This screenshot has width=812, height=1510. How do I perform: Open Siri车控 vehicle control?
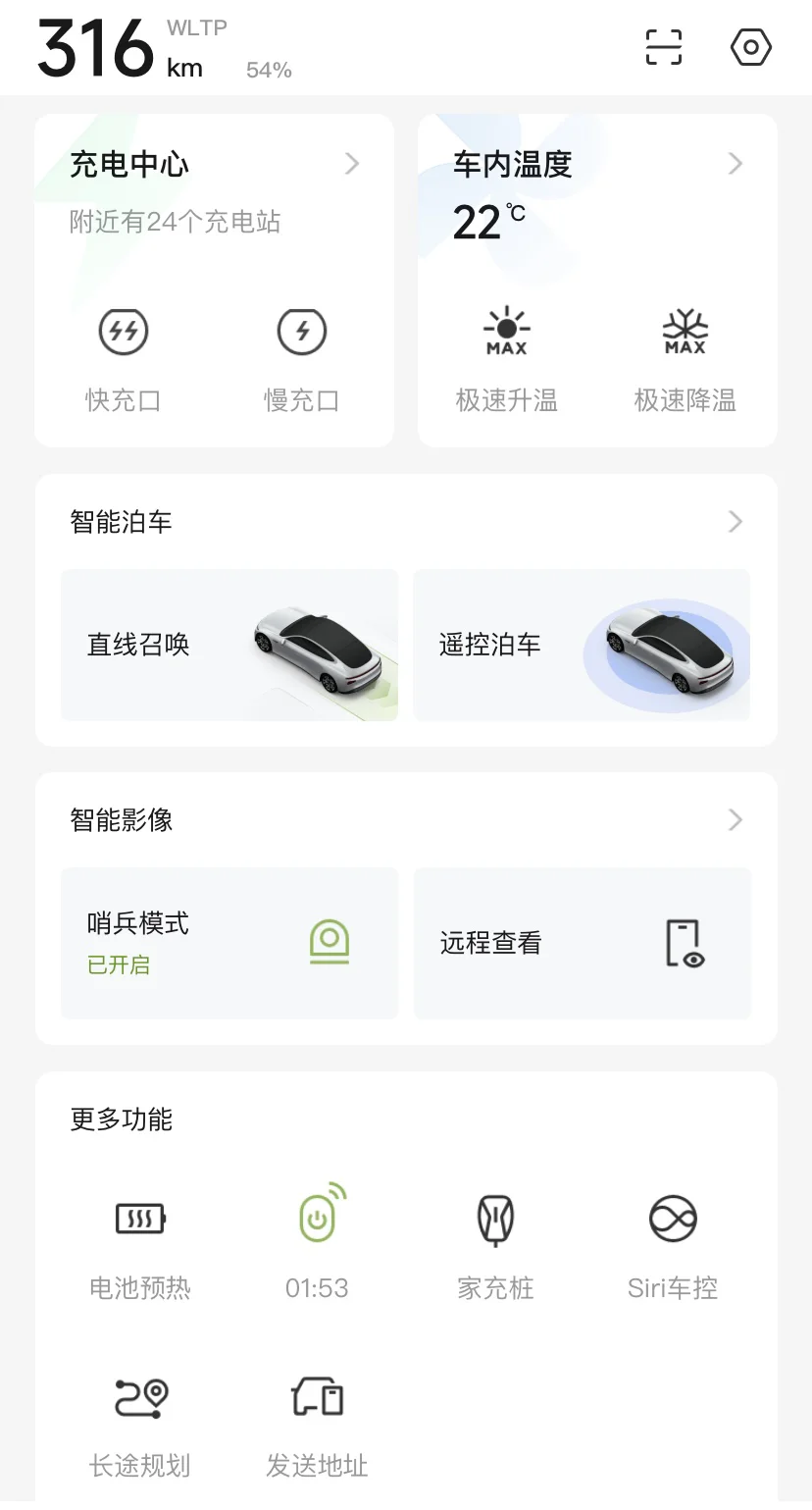coord(673,1241)
